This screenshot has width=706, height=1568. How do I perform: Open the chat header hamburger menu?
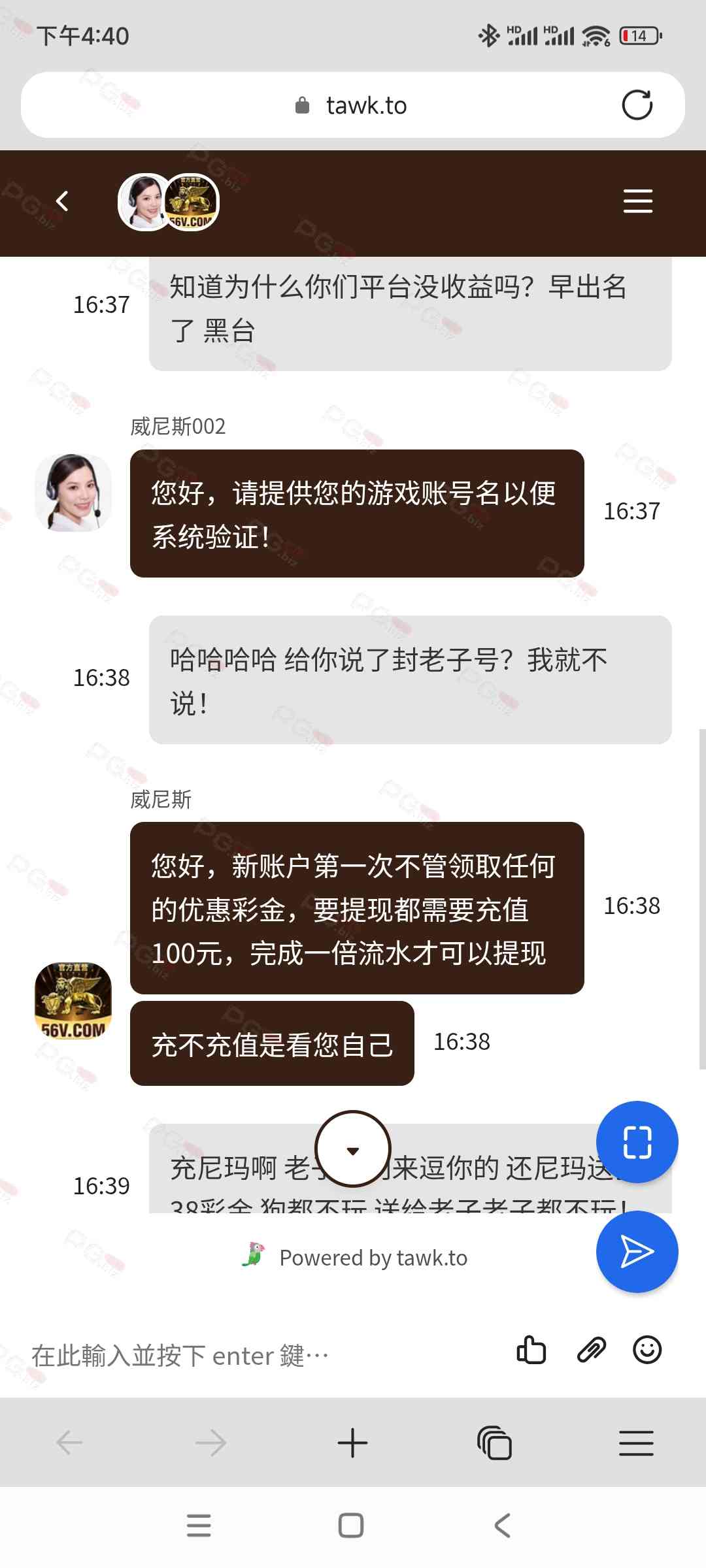click(637, 201)
